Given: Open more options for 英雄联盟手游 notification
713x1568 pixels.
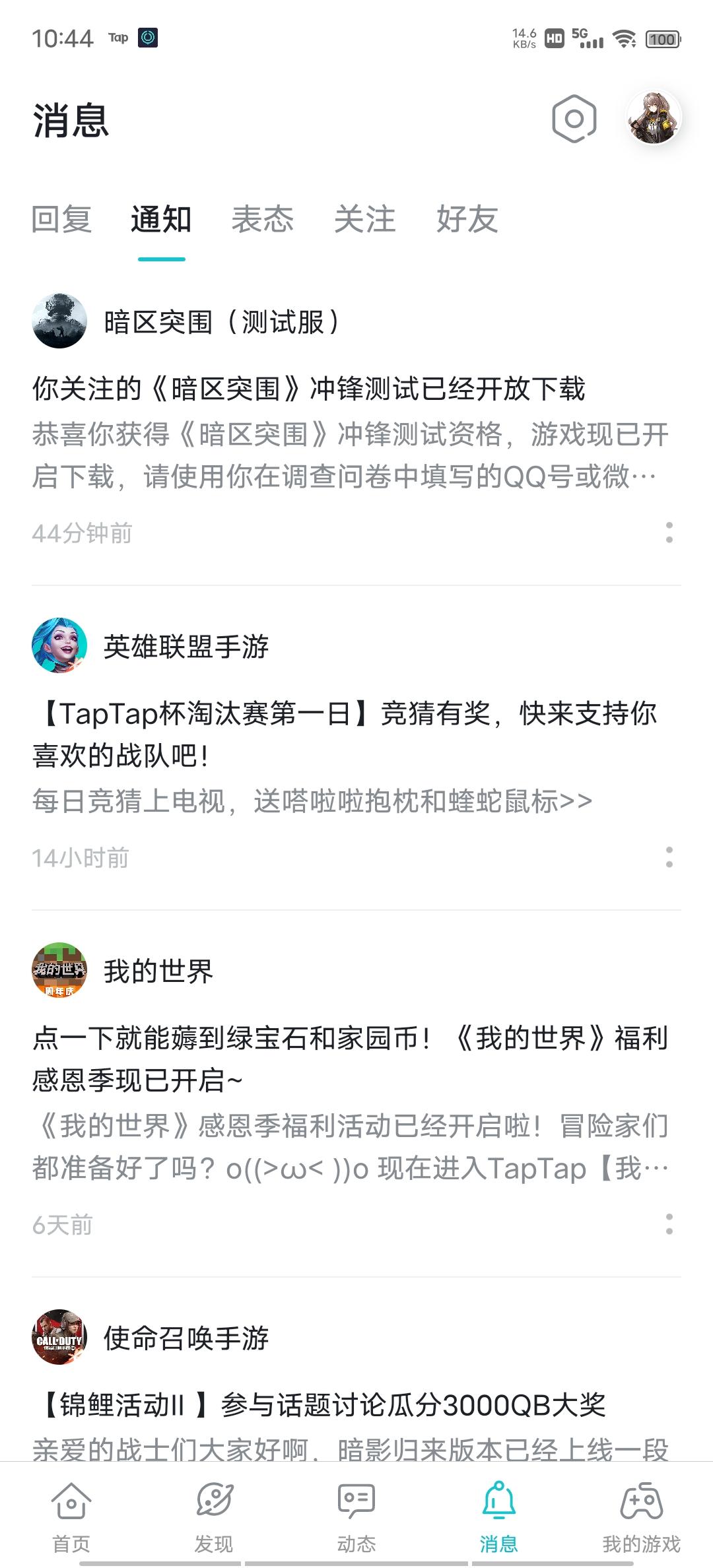Looking at the screenshot, I should pos(669,857).
